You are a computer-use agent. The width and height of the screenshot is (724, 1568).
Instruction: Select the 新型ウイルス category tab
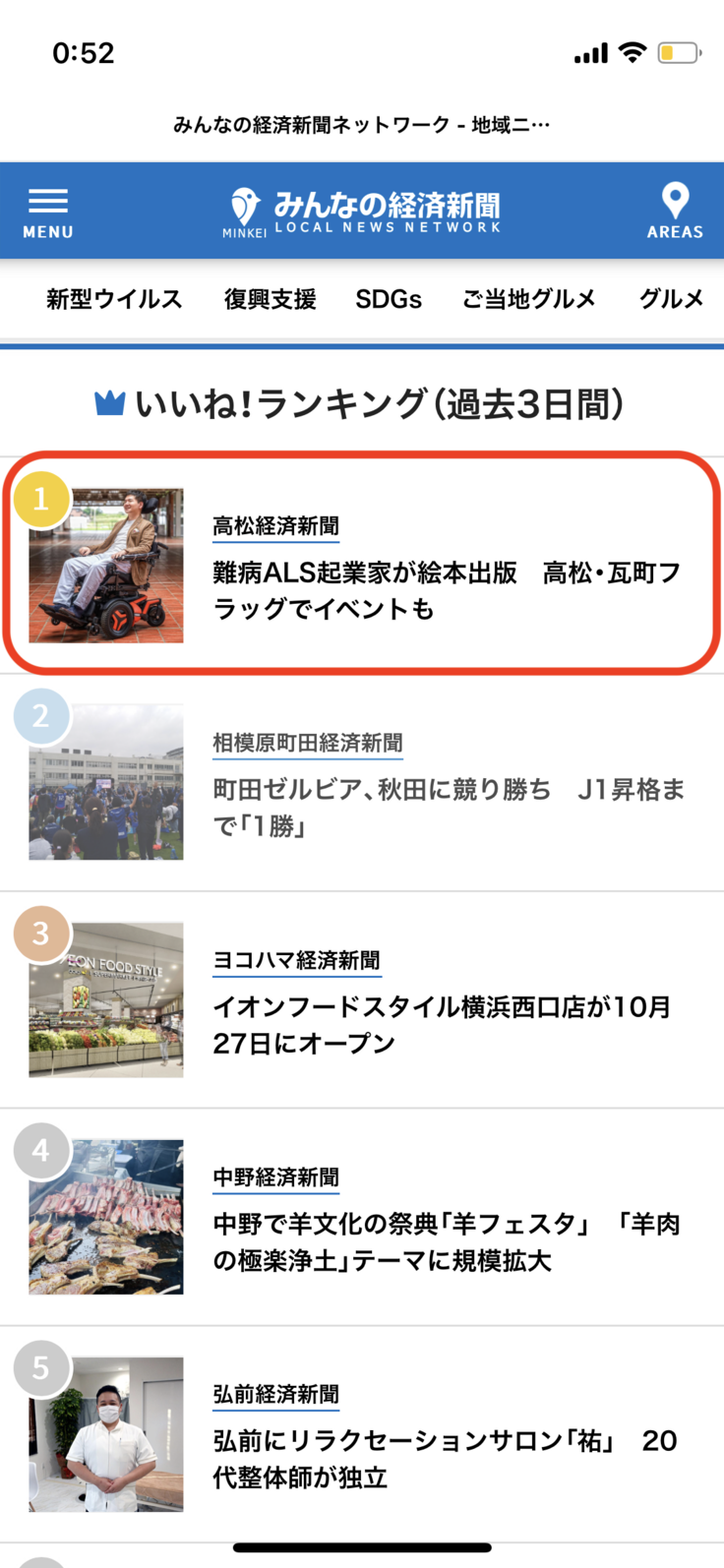pyautogui.click(x=113, y=299)
